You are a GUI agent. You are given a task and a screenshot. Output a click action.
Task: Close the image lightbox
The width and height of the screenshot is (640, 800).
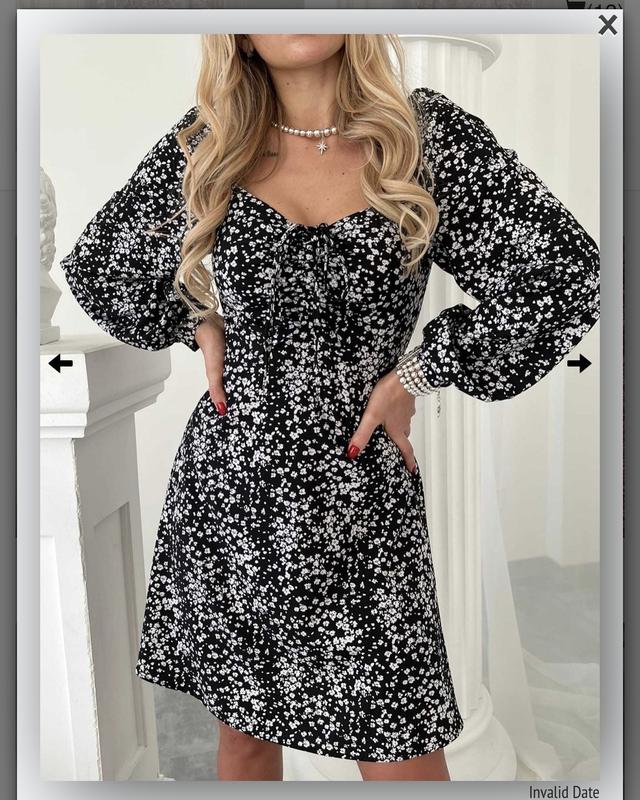pos(607,25)
